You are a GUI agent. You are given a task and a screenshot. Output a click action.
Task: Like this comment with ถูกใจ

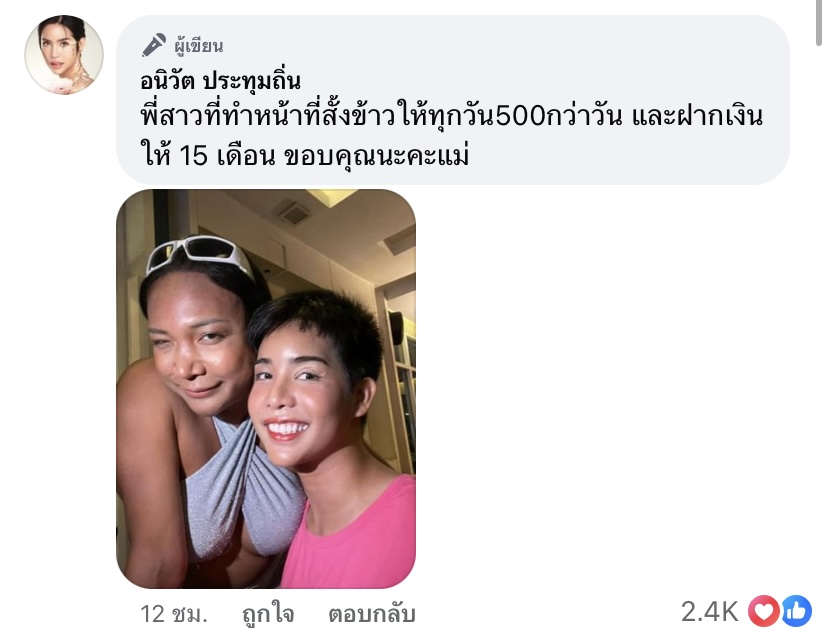tap(268, 613)
